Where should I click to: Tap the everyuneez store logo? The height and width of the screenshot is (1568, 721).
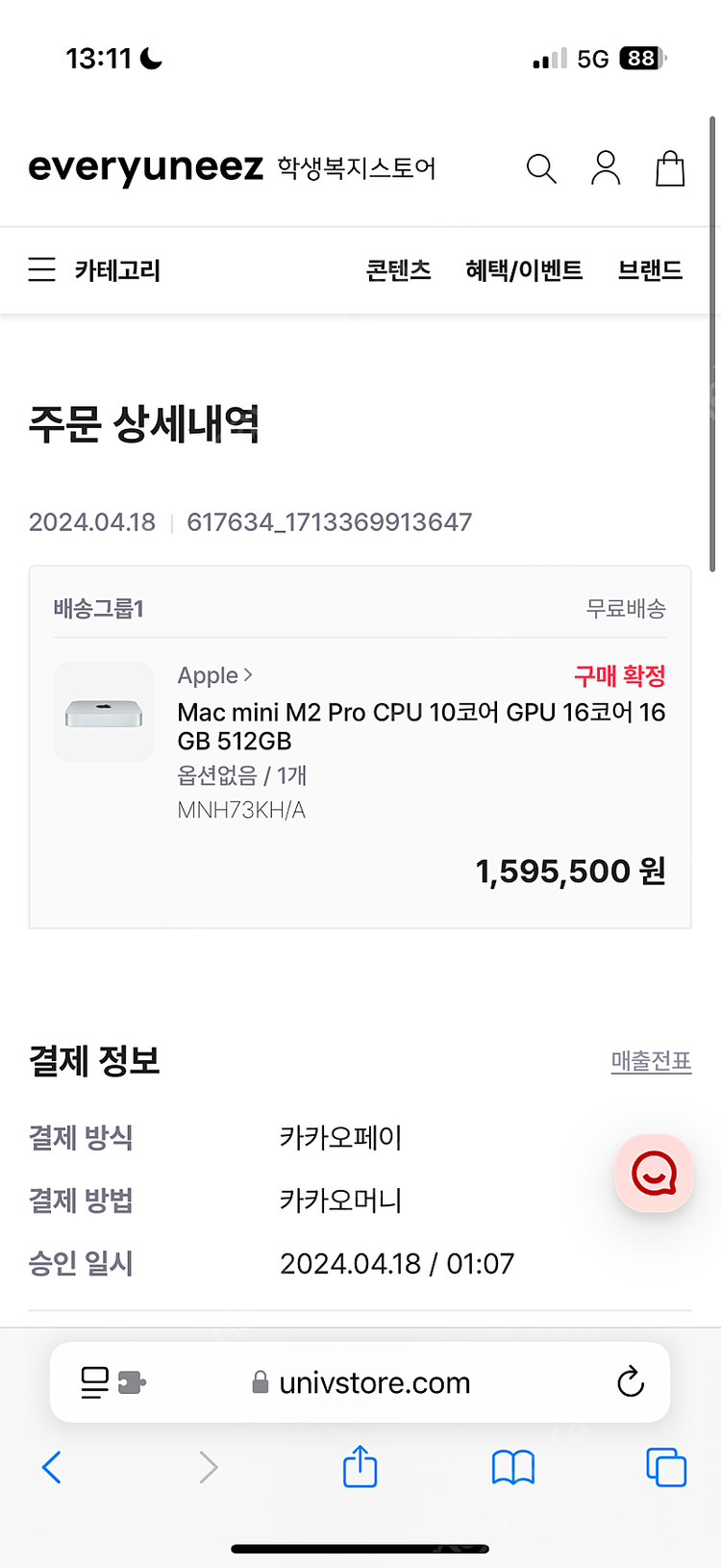144,167
